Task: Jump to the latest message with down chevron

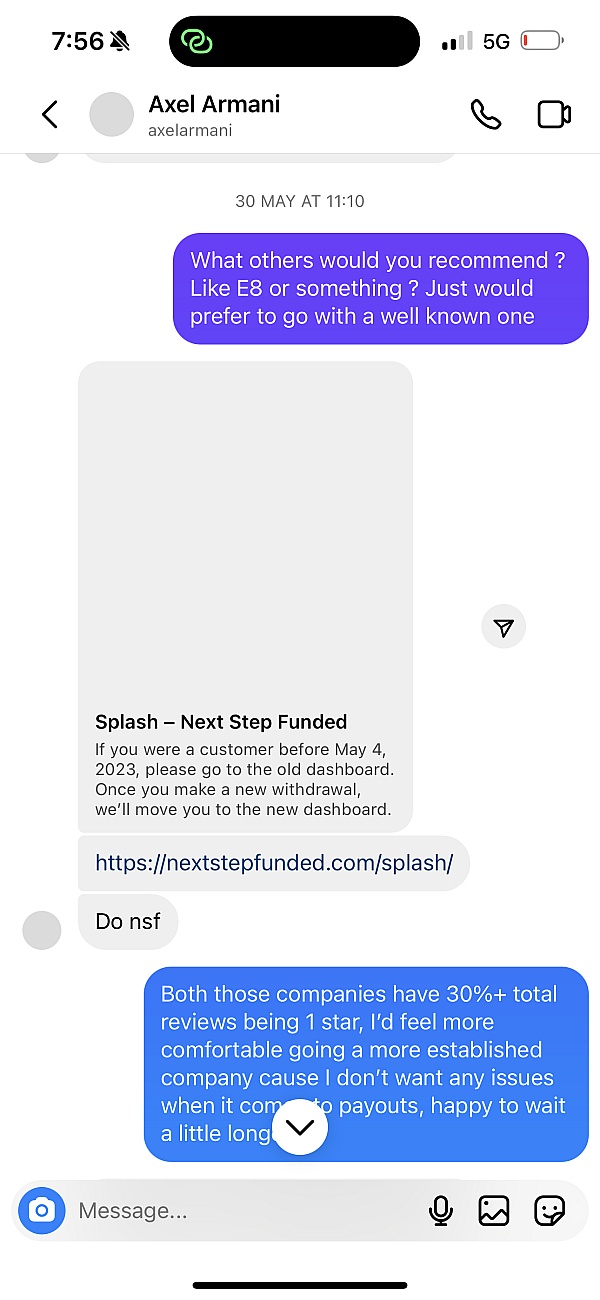Action: pyautogui.click(x=300, y=1127)
